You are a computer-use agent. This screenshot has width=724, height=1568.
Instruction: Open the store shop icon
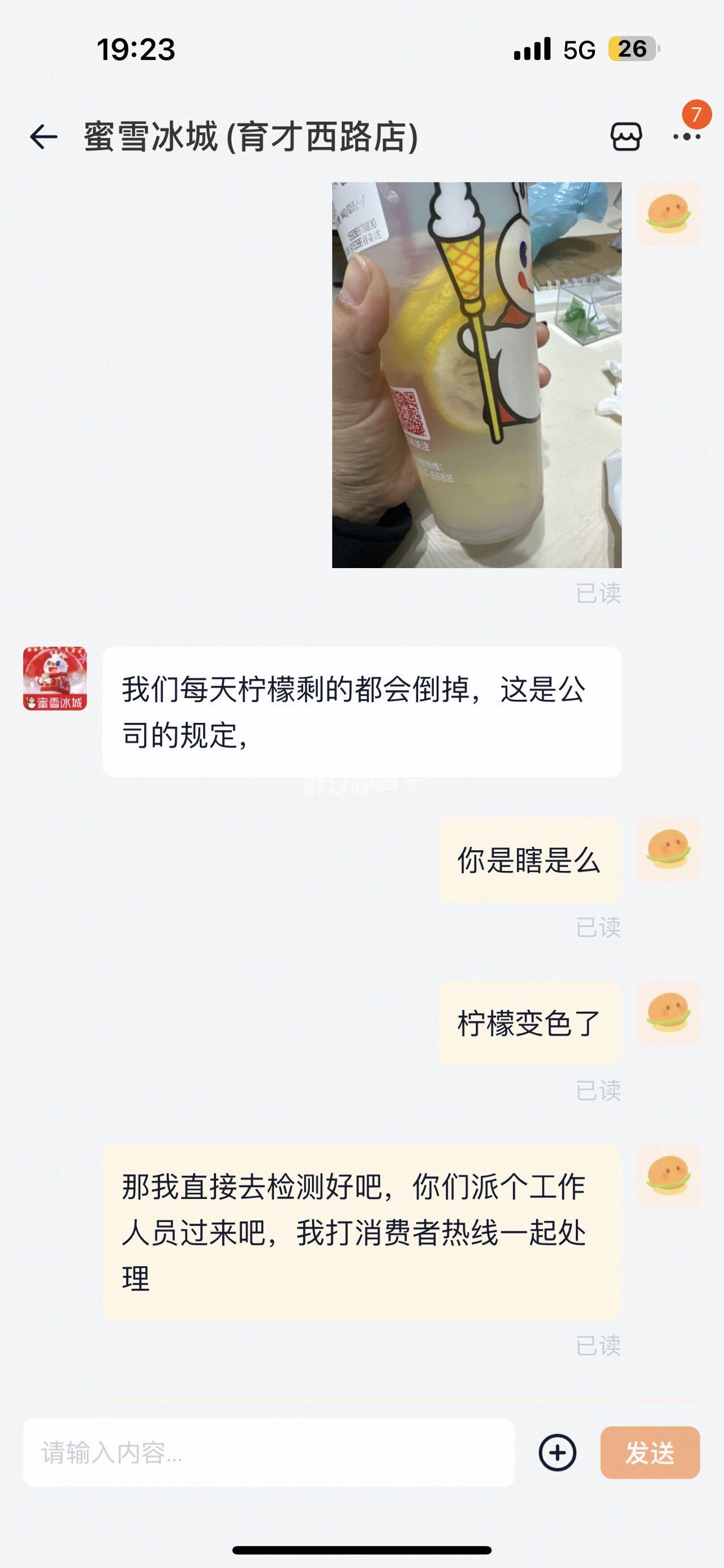[626, 136]
